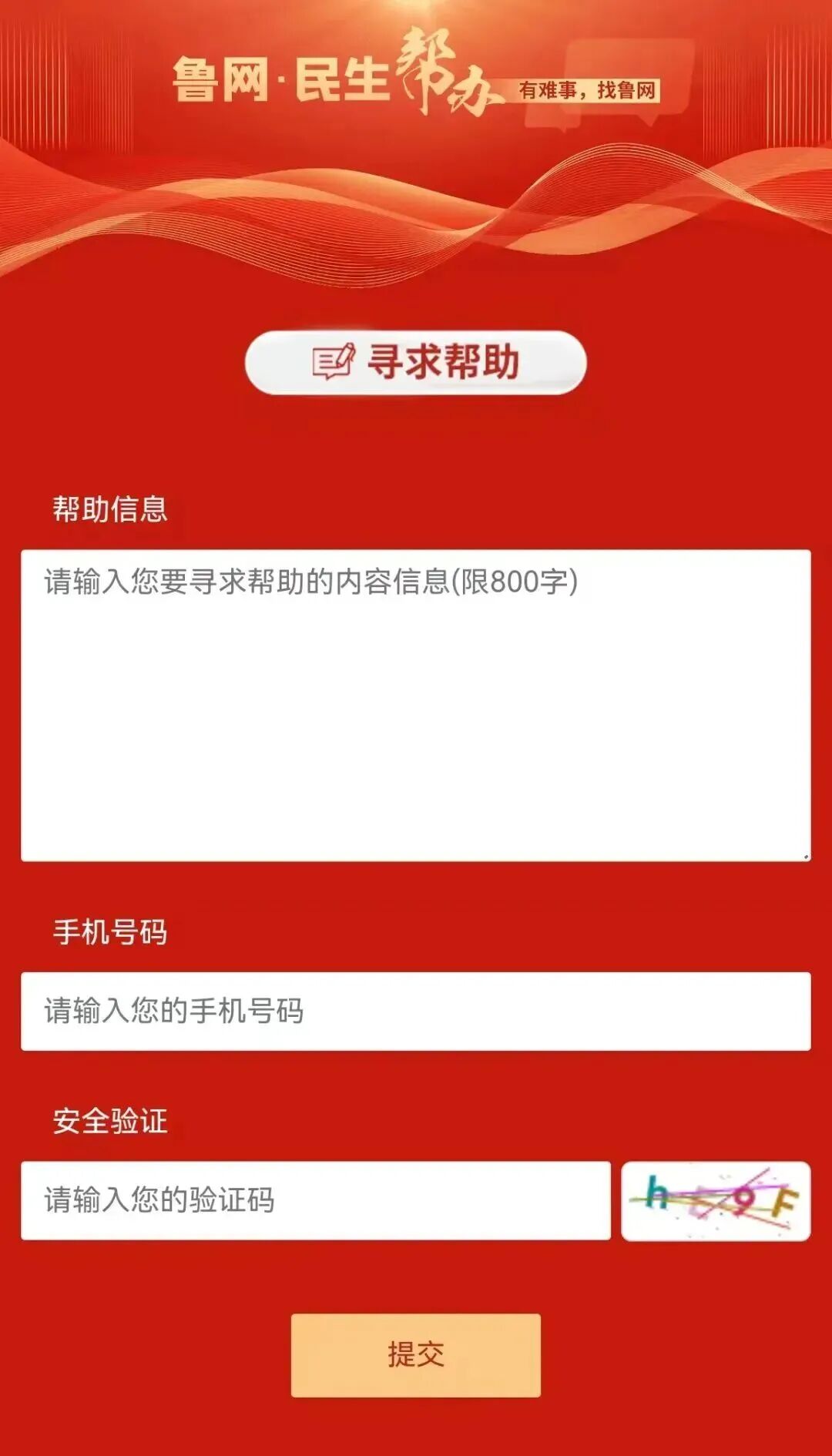The image size is (832, 1456).
Task: Refresh the captcha image
Action: coord(716,1200)
